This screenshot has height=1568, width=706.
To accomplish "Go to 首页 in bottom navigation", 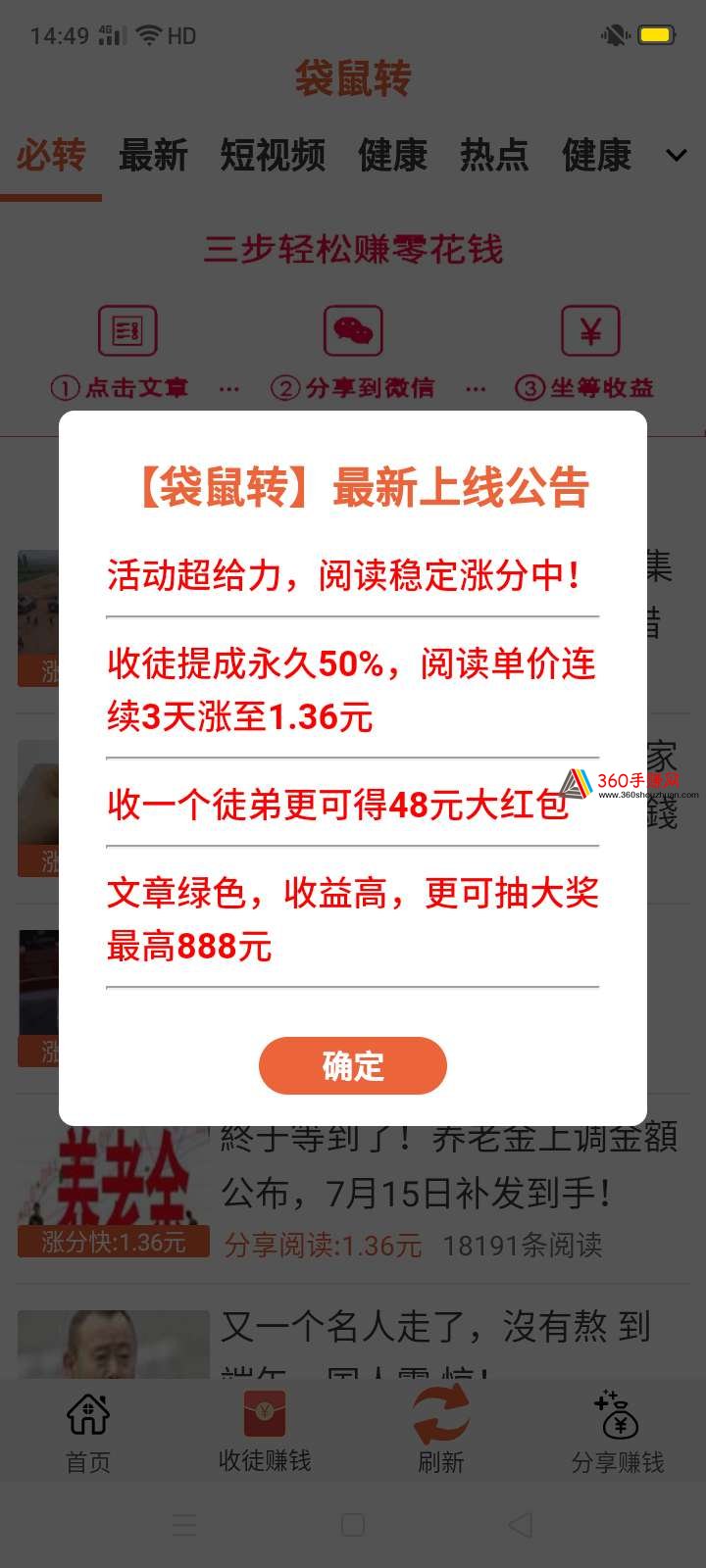I will pyautogui.click(x=88, y=1433).
